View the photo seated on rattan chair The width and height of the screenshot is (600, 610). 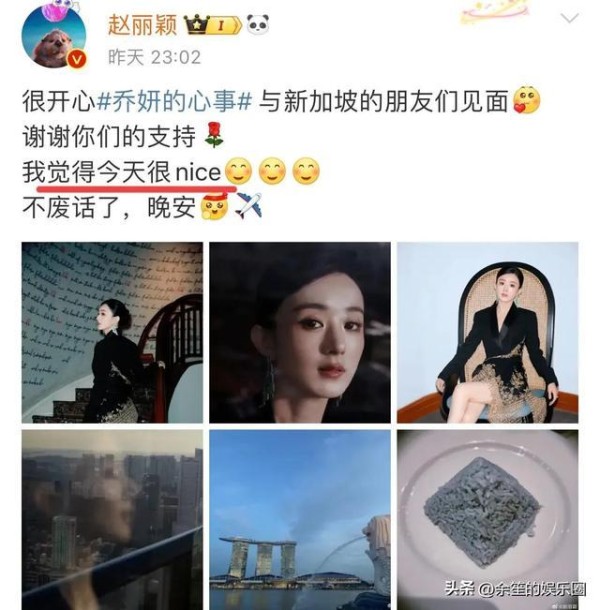[487, 331]
